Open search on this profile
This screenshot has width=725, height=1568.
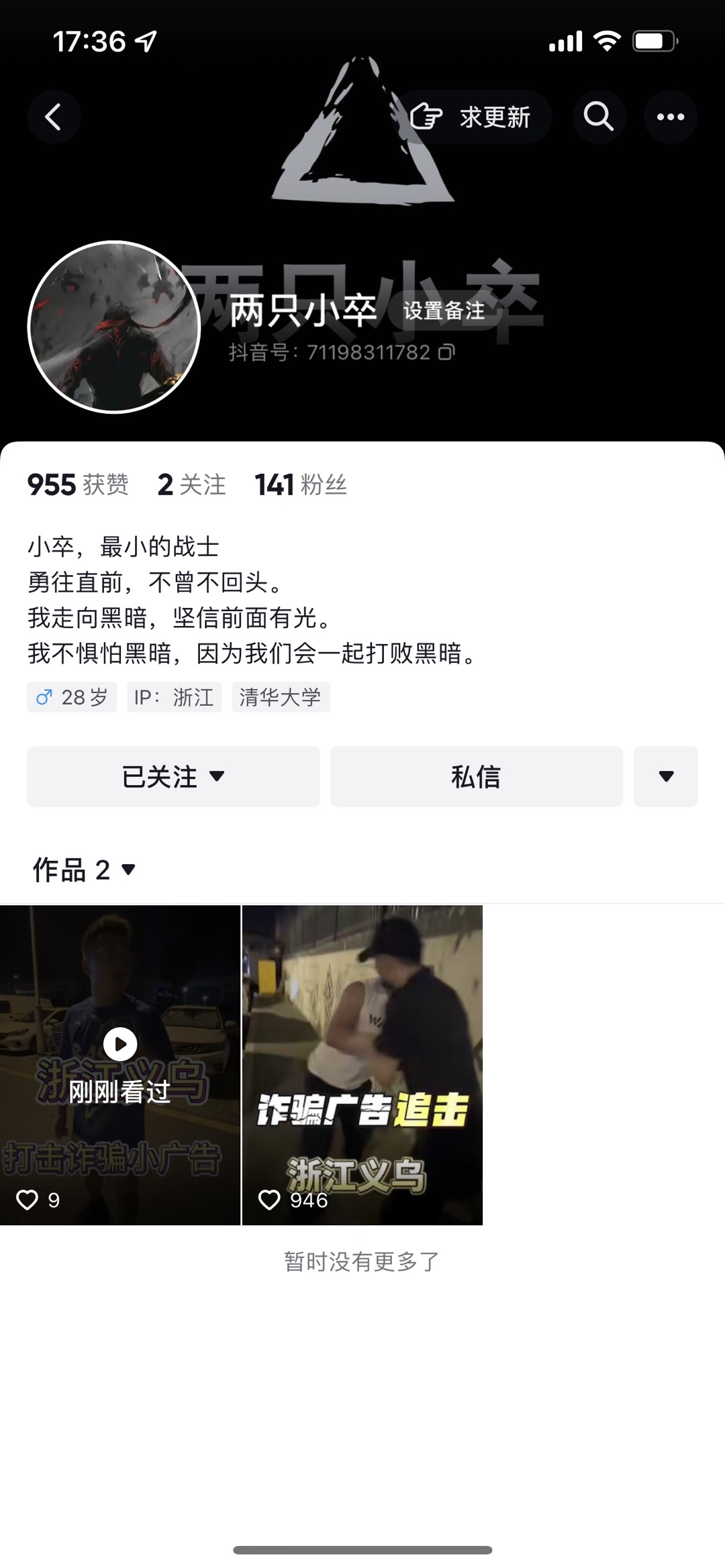[599, 117]
